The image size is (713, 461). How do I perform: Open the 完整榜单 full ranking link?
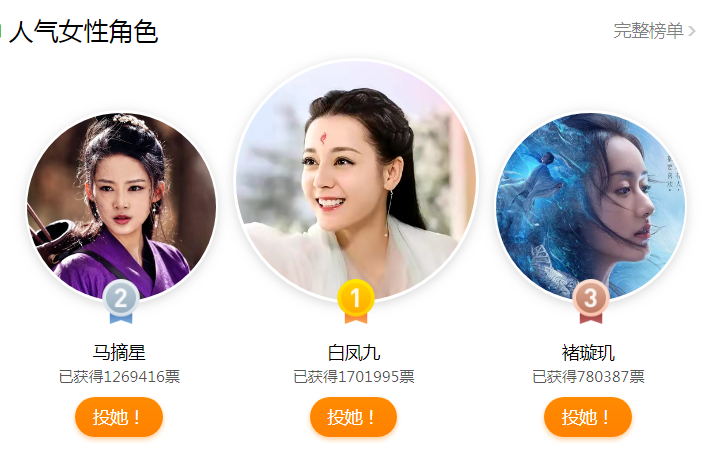tap(653, 31)
